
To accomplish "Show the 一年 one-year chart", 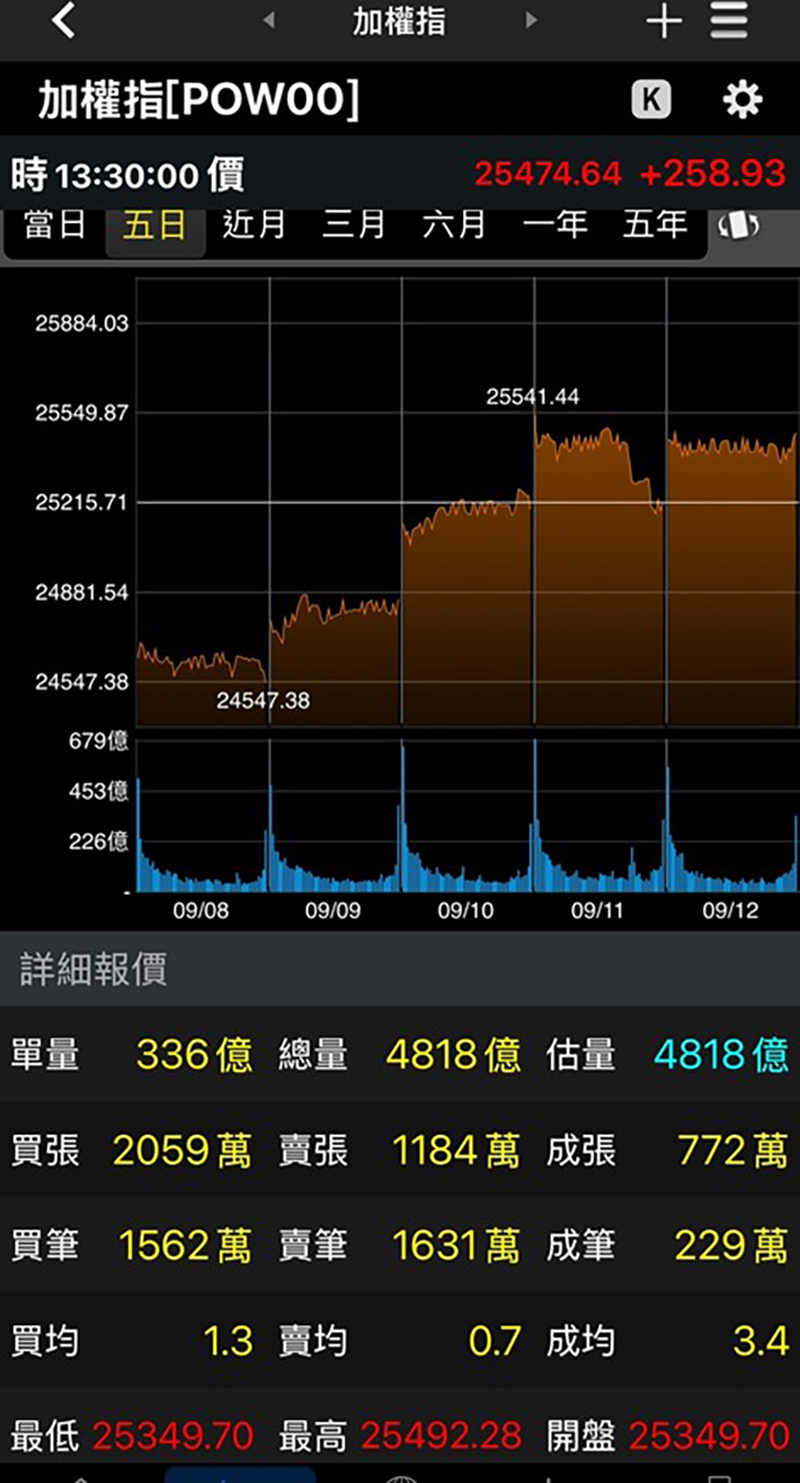I will click(x=554, y=225).
